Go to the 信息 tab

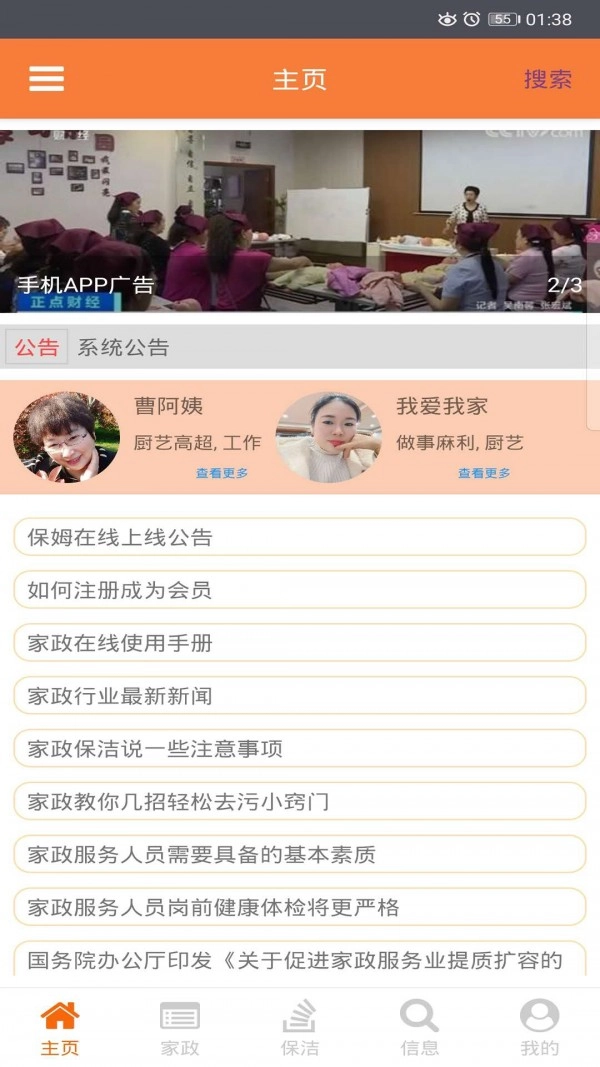(420, 1028)
